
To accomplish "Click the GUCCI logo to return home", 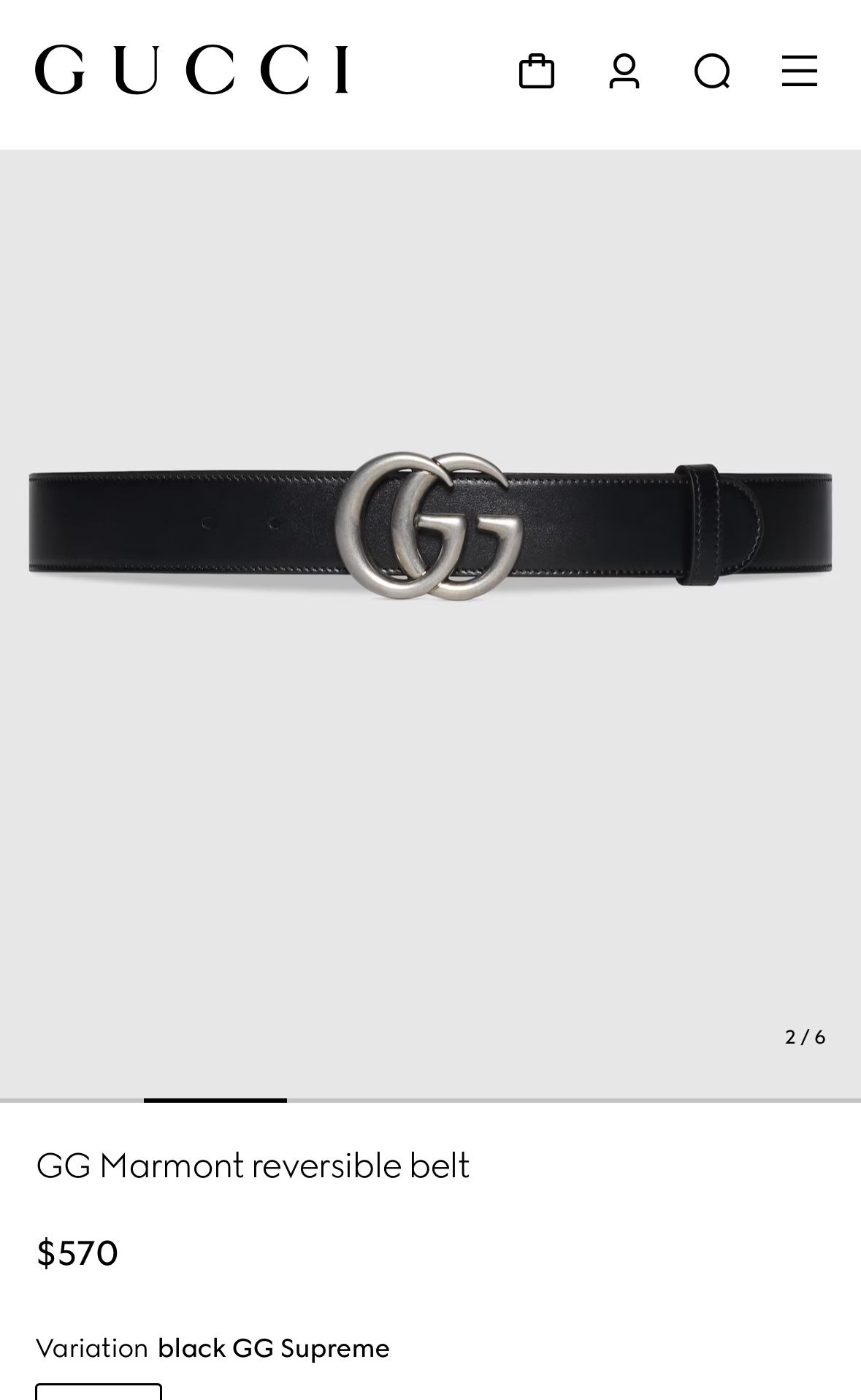I will tap(191, 71).
